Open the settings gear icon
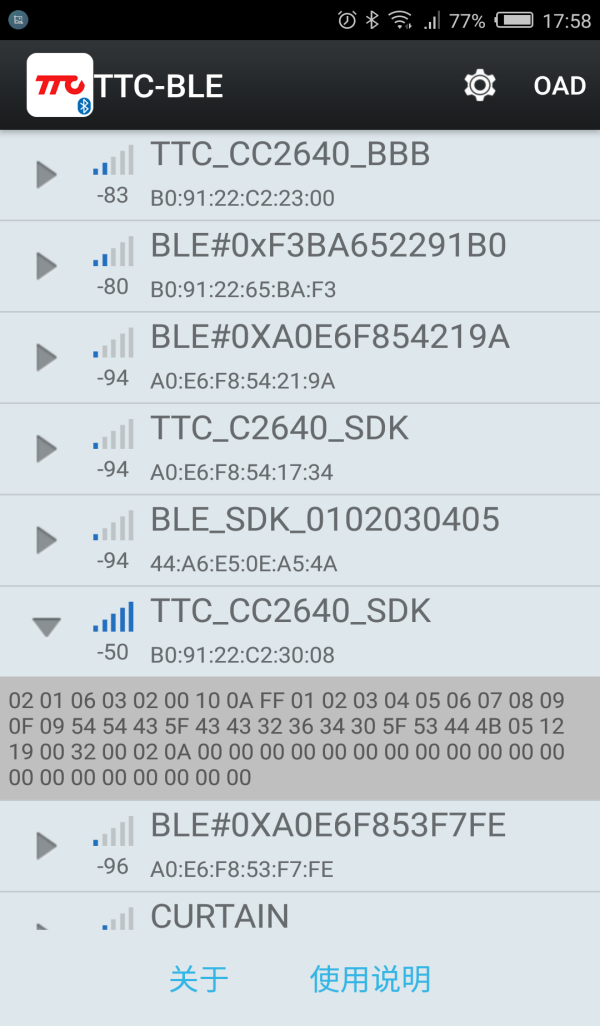The height and width of the screenshot is (1026, 600). click(x=480, y=85)
